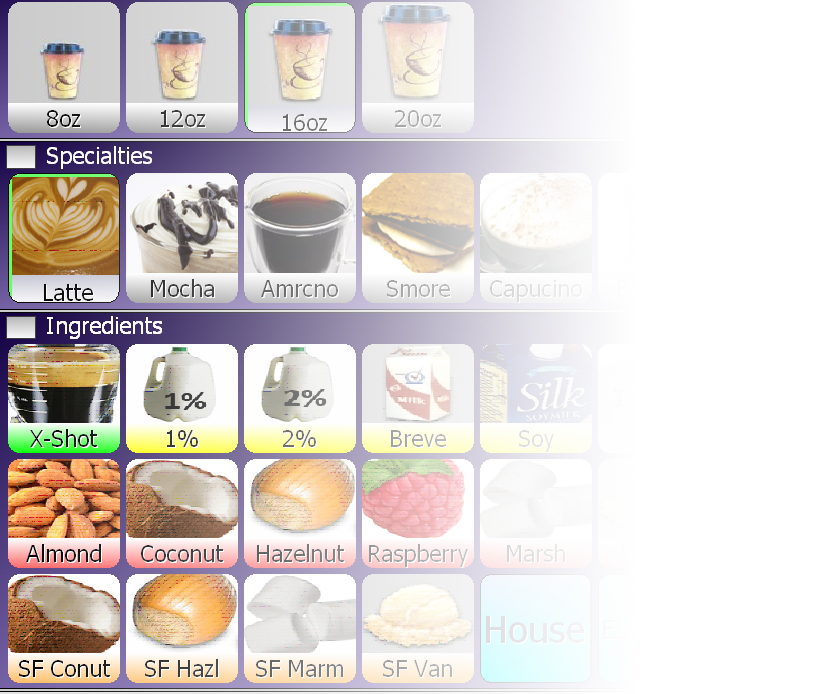Add SF Van syrup

[x=417, y=628]
